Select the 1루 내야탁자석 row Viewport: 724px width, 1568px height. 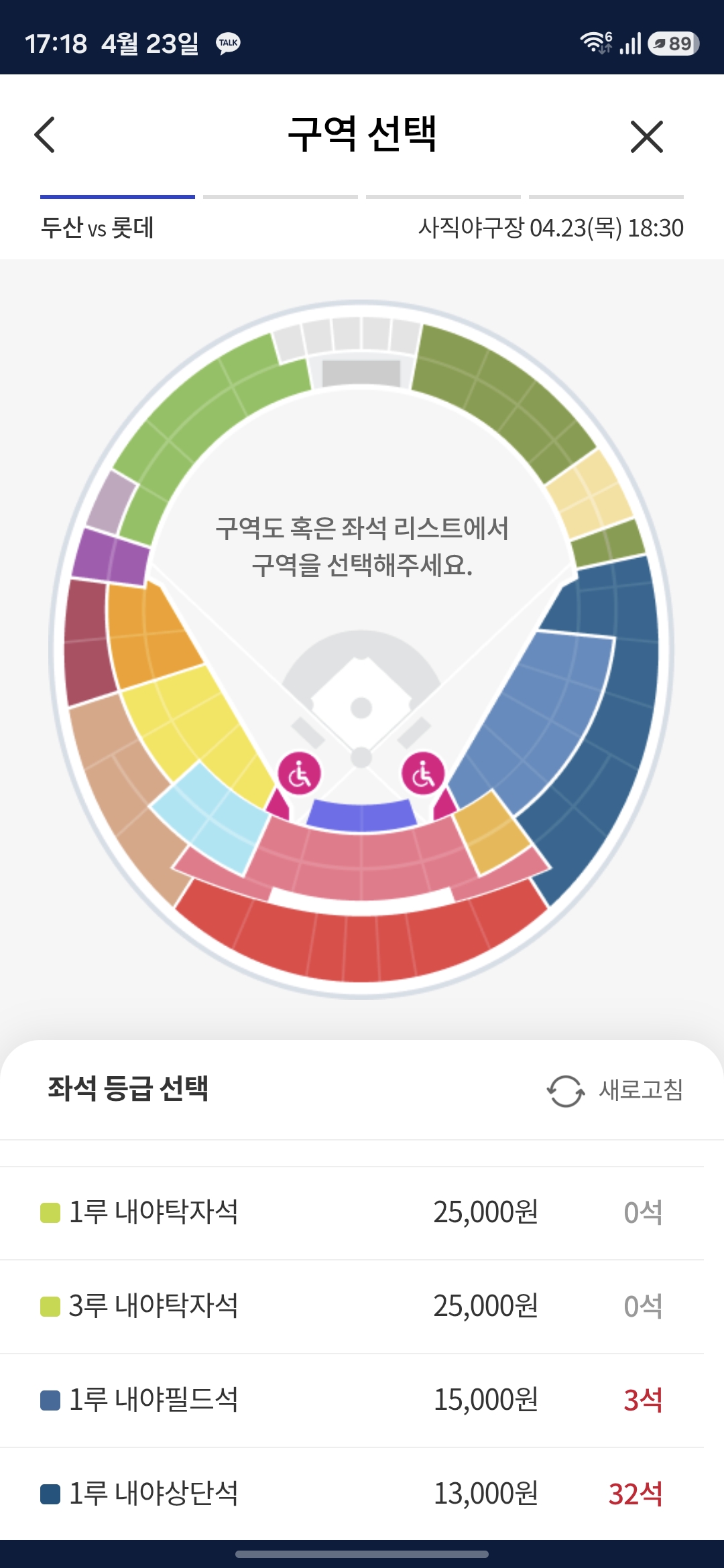click(x=352, y=1212)
